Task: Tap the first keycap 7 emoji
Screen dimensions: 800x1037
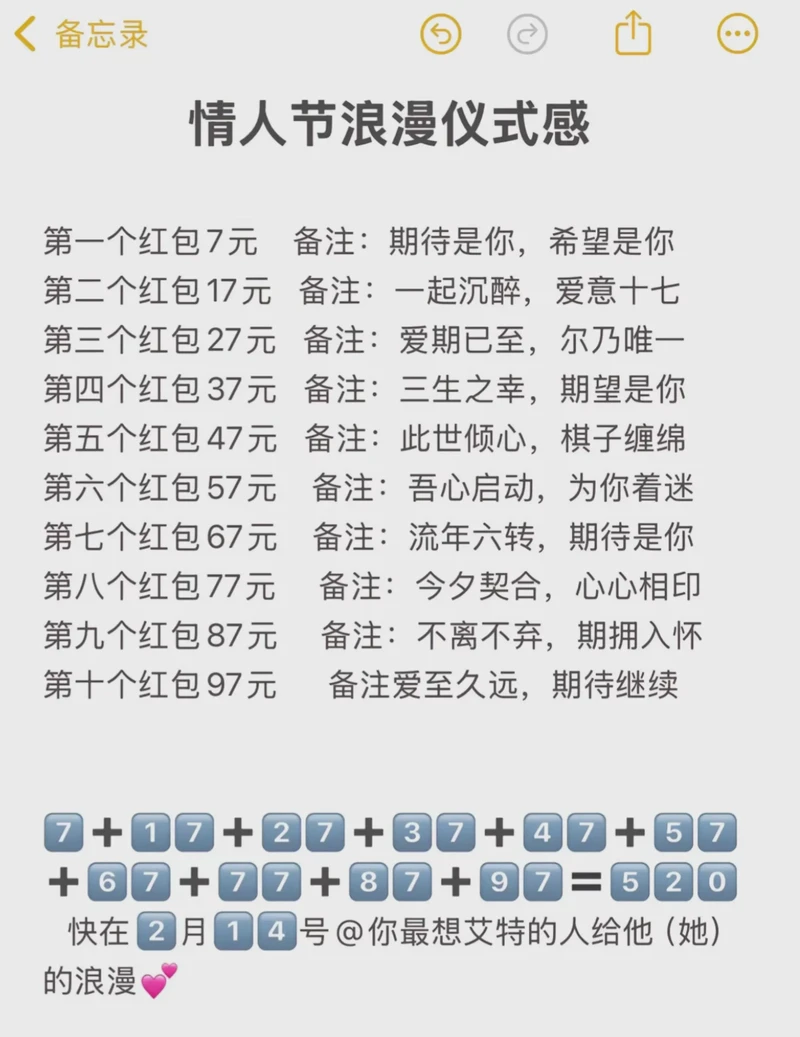Action: 66,831
